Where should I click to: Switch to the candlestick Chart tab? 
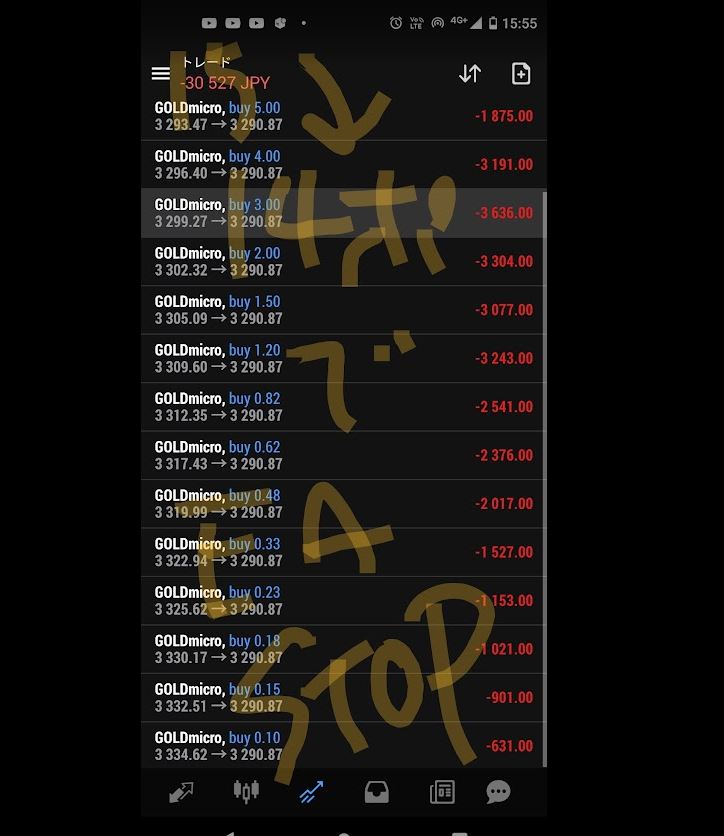246,792
